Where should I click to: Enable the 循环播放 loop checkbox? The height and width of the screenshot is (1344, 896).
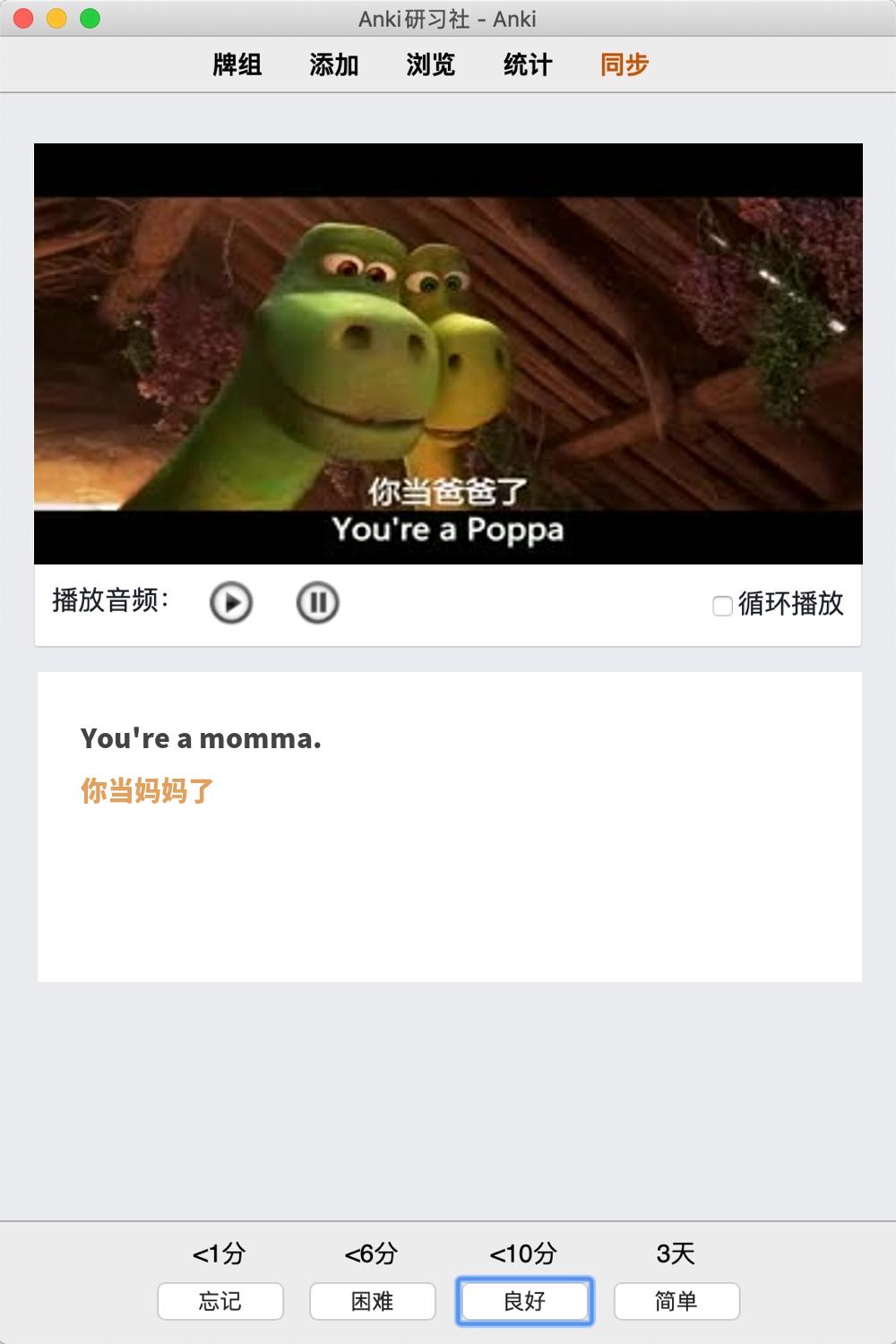click(722, 606)
